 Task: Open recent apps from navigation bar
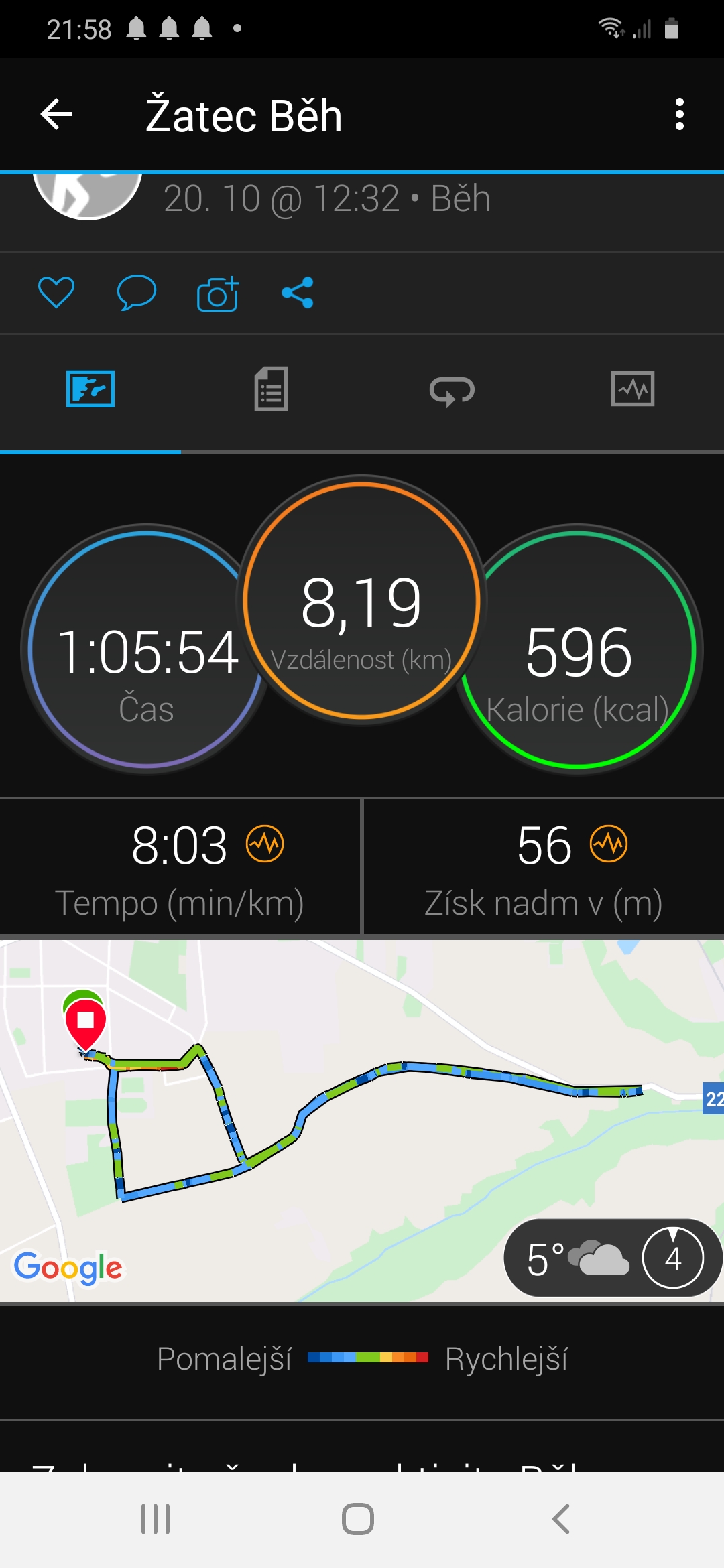pos(156,1518)
